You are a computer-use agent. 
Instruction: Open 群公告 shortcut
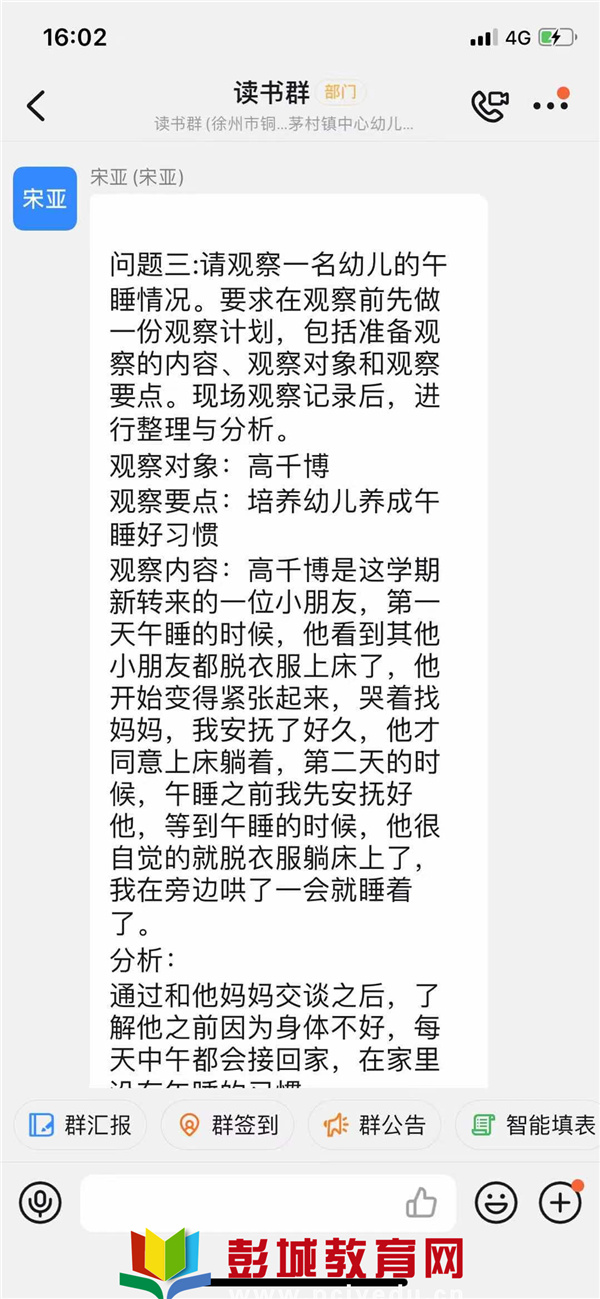[374, 1125]
